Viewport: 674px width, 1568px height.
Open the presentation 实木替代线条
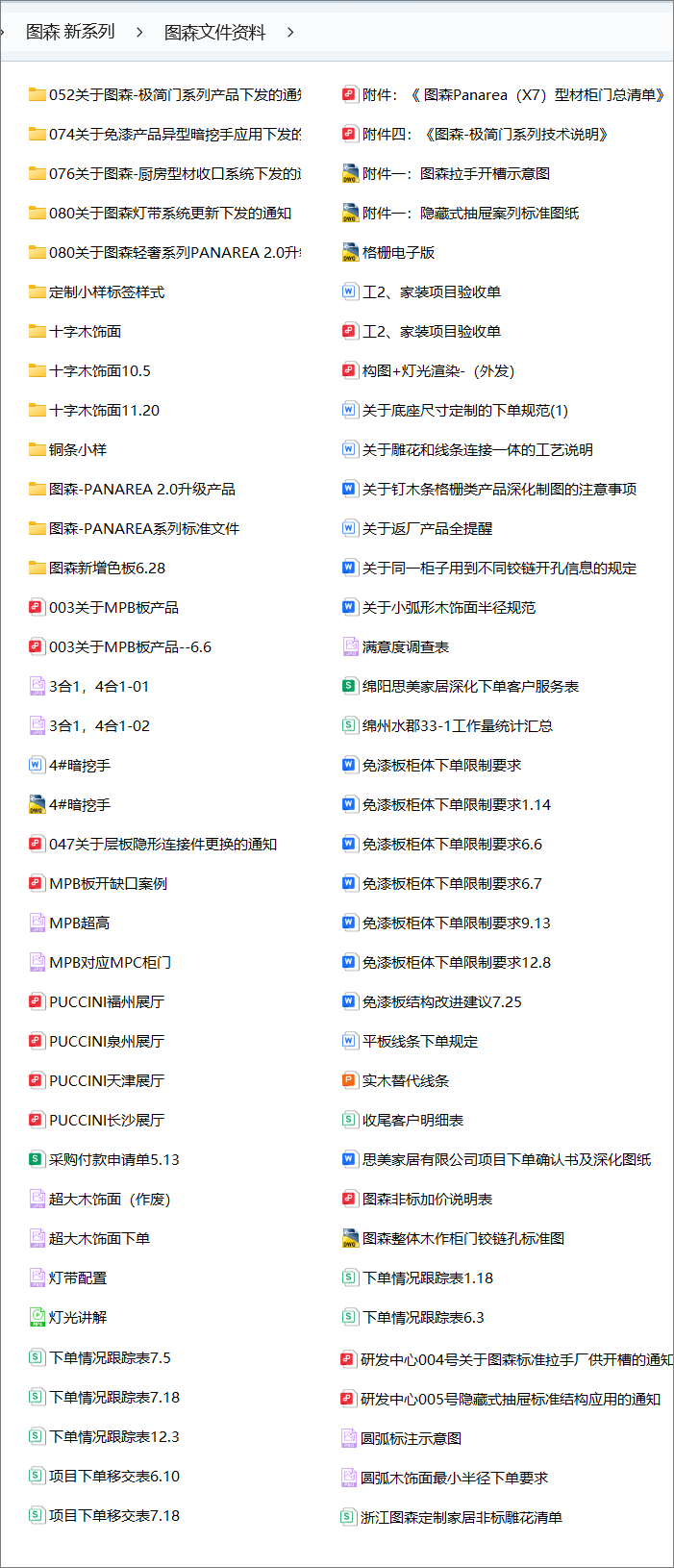tap(405, 1081)
